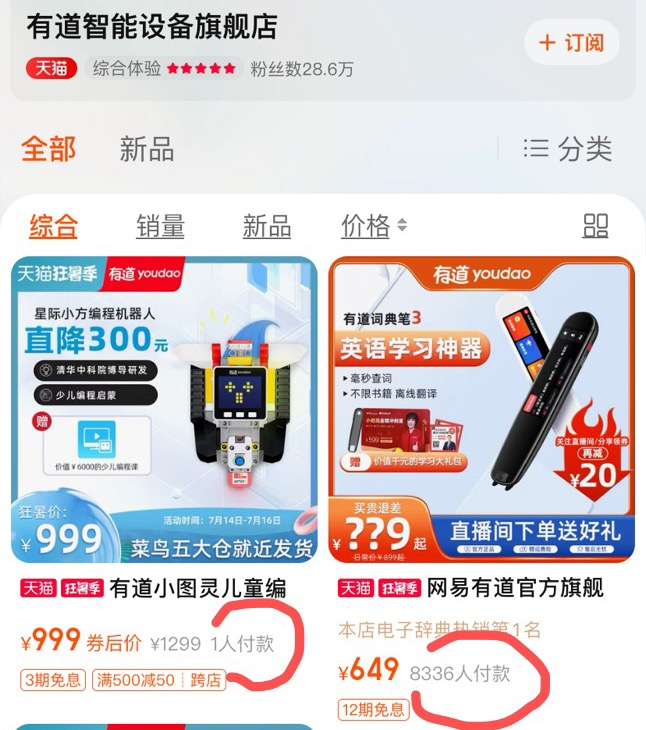
Task: Sort by 价格
Action: pyautogui.click(x=374, y=226)
